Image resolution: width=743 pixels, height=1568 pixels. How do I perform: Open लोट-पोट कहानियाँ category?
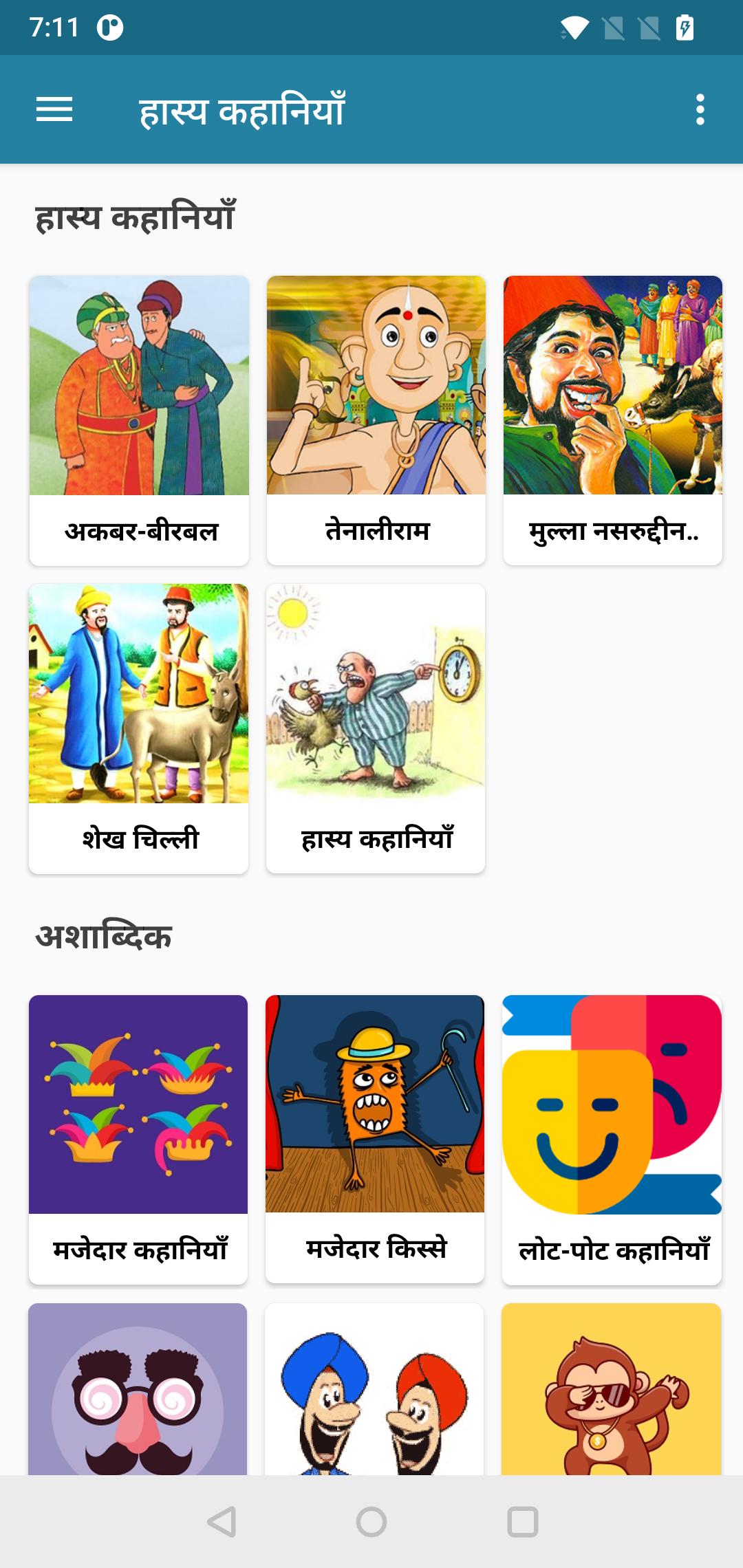coord(612,1139)
